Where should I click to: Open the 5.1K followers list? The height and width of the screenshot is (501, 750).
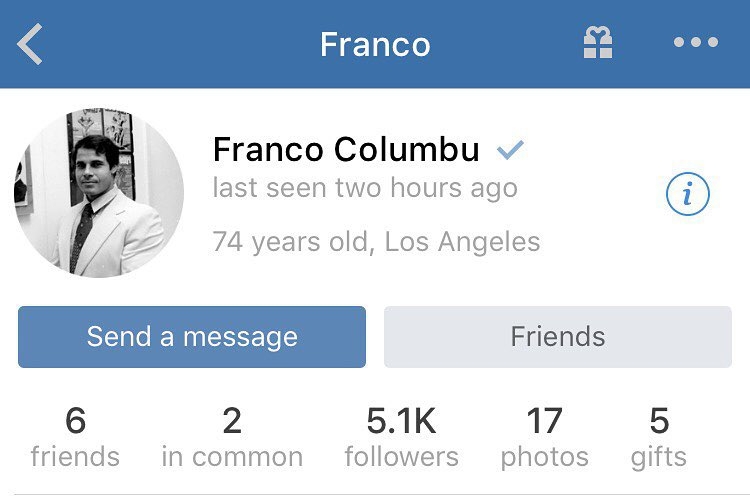401,437
